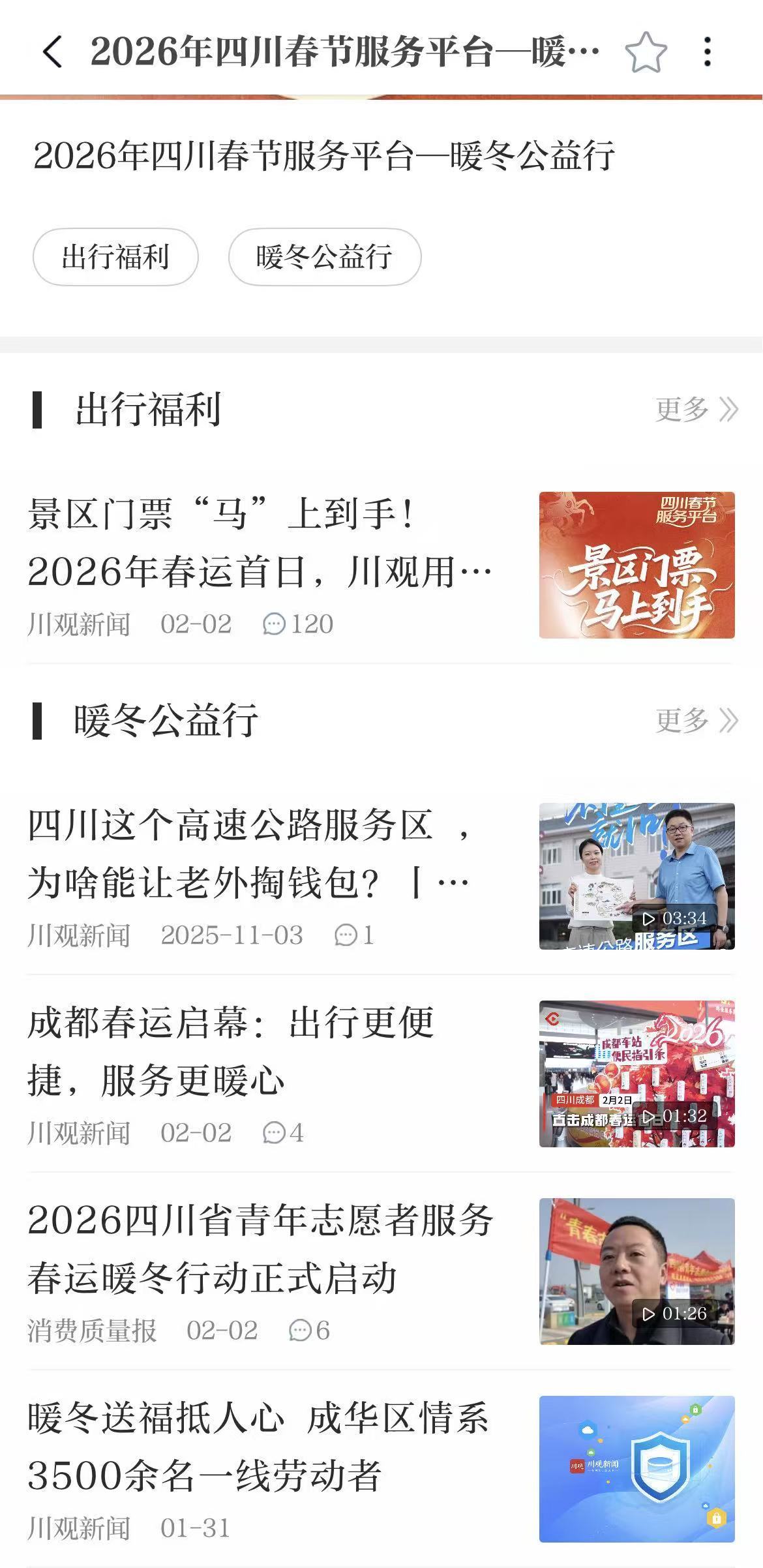Screen dimensions: 763x1568
Task: Open the 四川这个高速公路服务区 article
Action: tap(261, 854)
